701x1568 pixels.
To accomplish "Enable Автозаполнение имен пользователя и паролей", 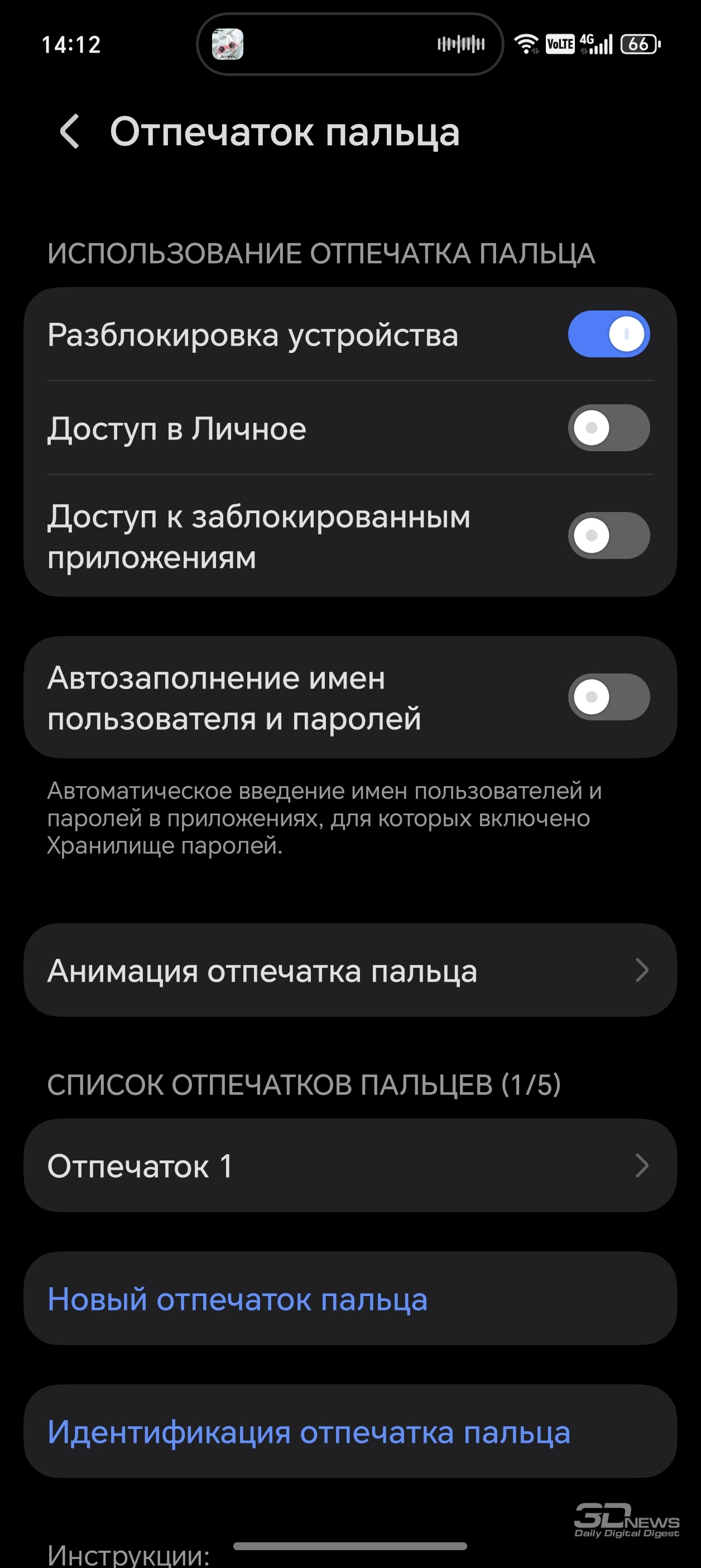I will point(608,697).
